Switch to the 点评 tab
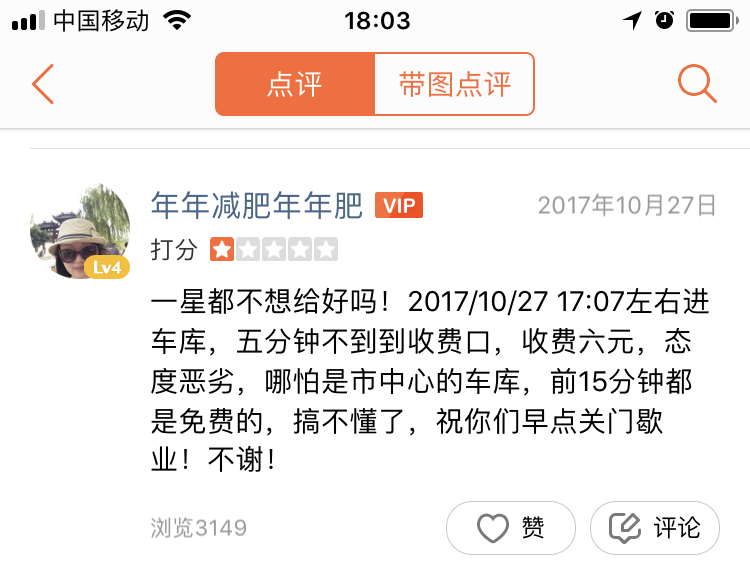This screenshot has width=750, height=578. click(x=295, y=84)
